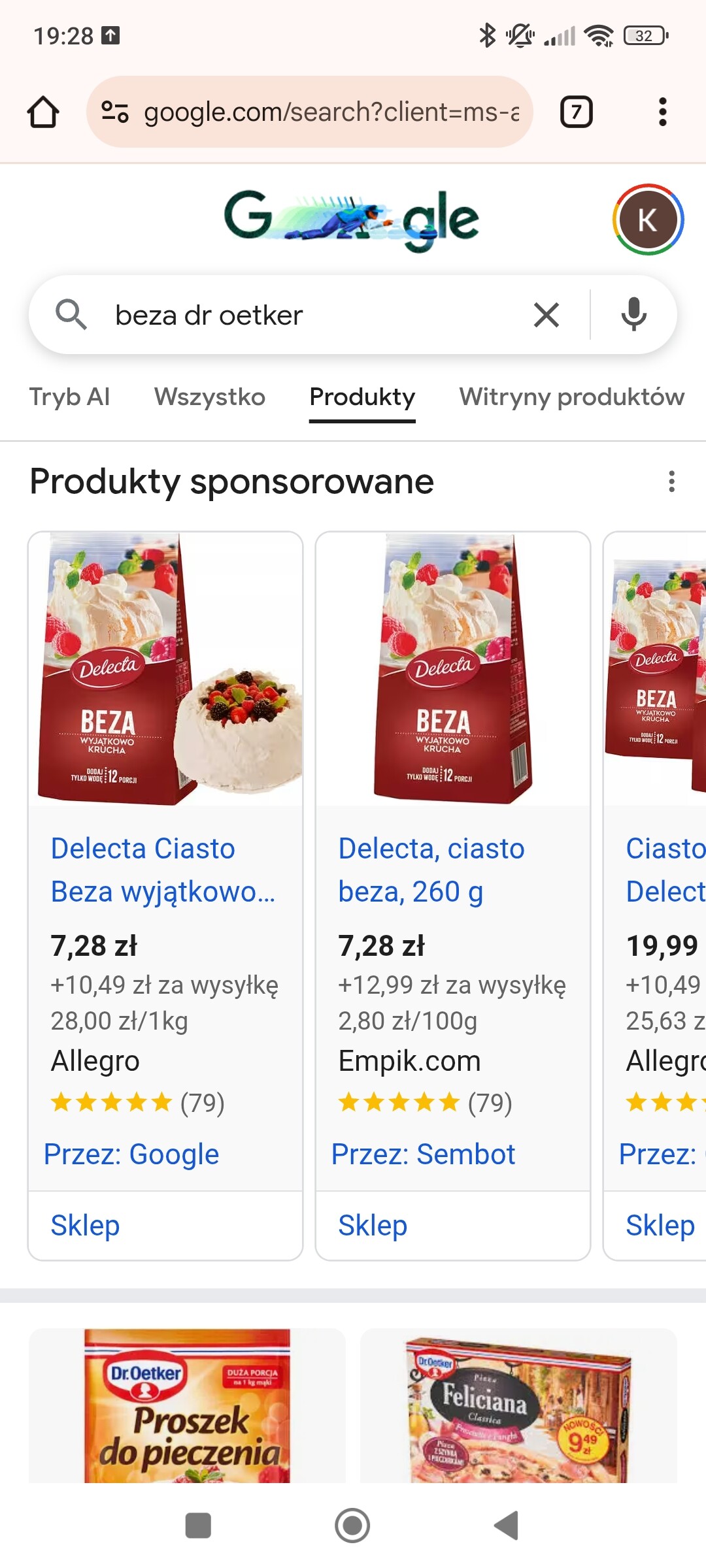Clear the search query text

click(x=546, y=315)
